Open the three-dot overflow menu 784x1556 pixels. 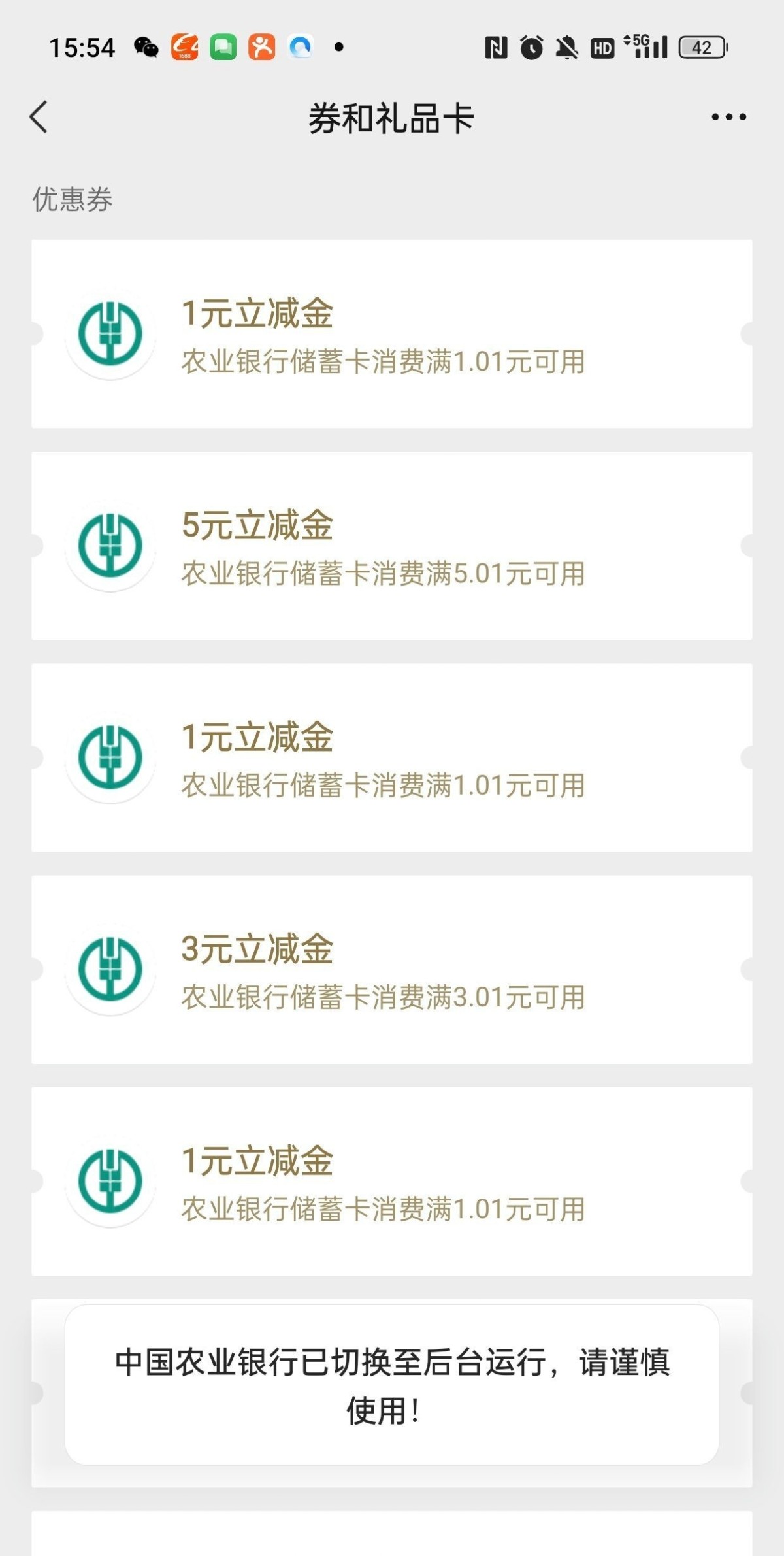click(728, 117)
